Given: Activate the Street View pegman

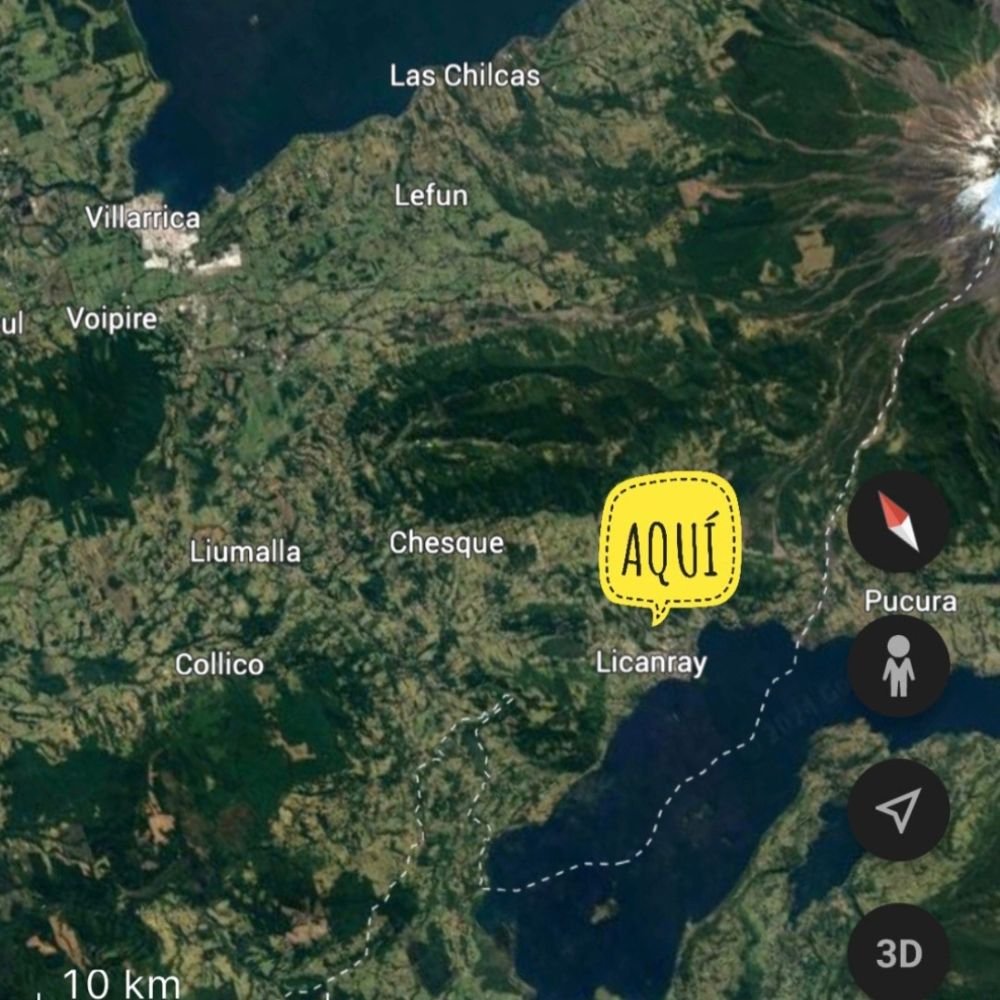Looking at the screenshot, I should [x=898, y=666].
